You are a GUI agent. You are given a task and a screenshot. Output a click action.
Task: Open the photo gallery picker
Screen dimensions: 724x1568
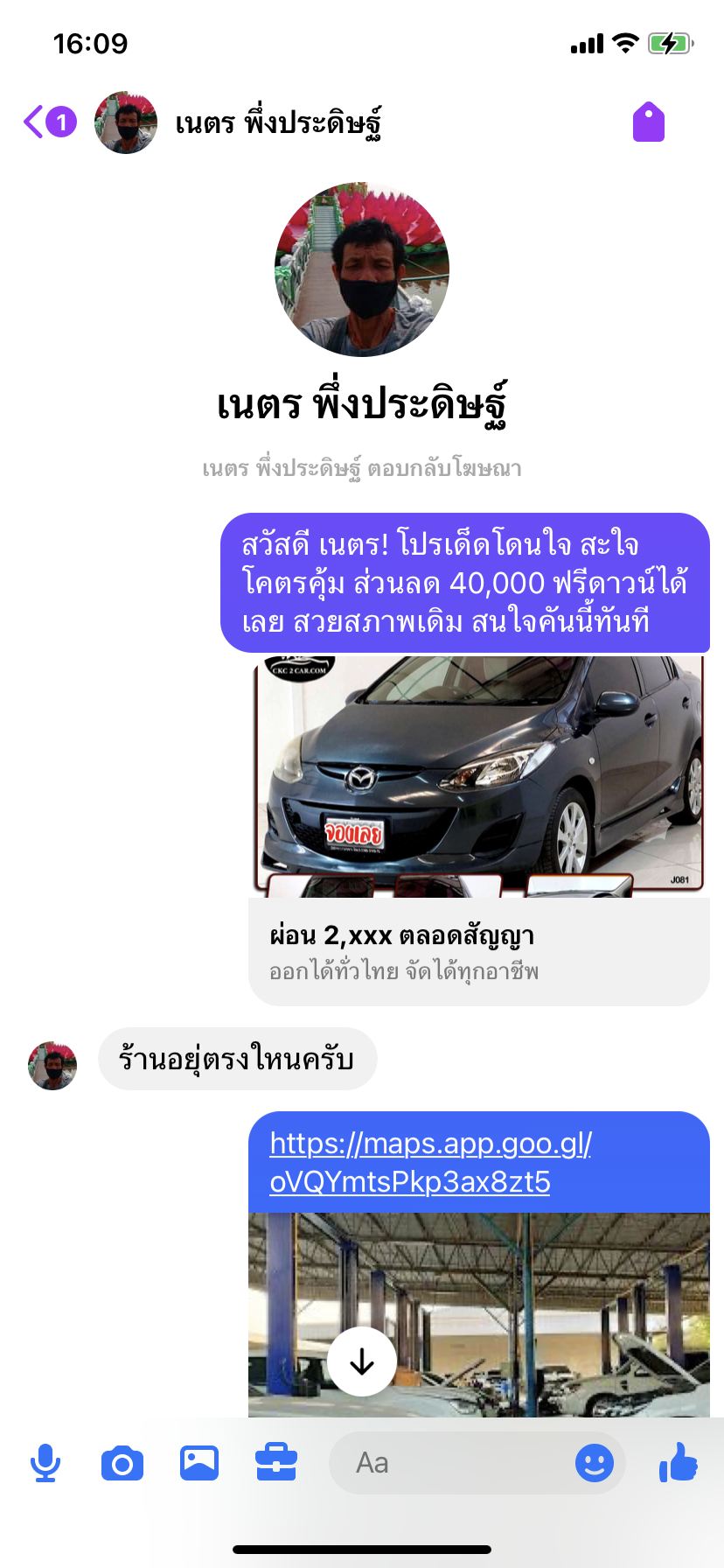pyautogui.click(x=199, y=1463)
